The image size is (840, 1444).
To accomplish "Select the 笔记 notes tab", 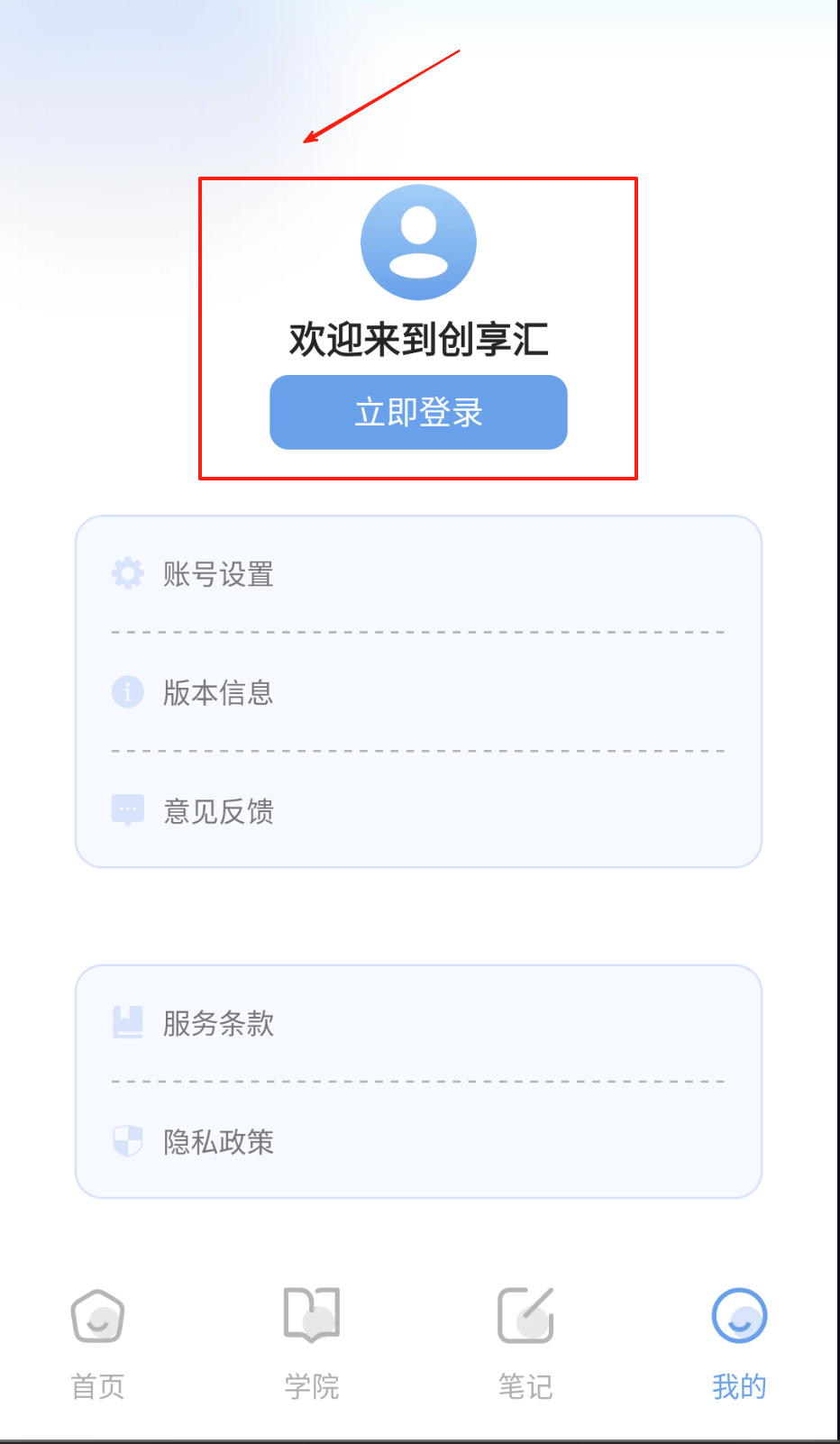I will pyautogui.click(x=525, y=1343).
